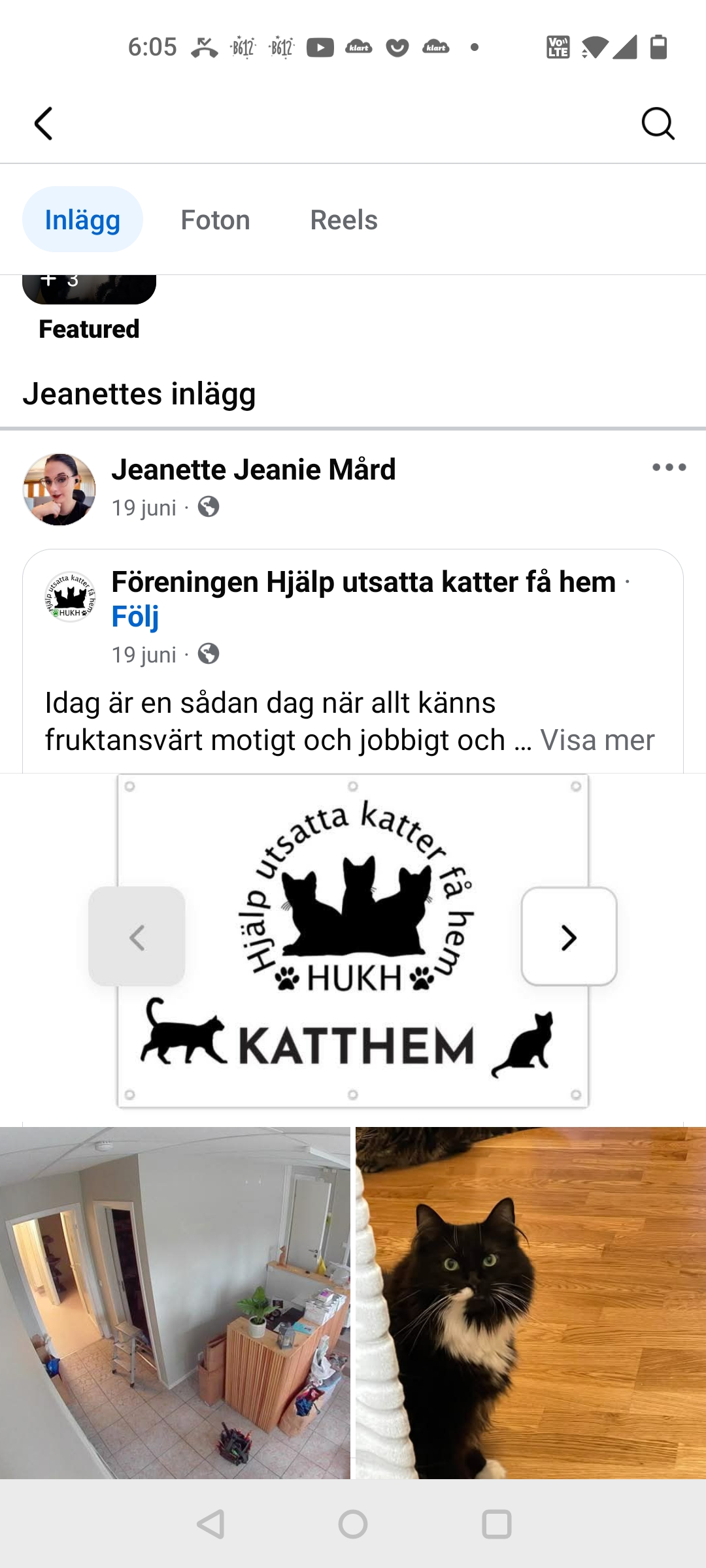Expand the post text with Visa mer
Image resolution: width=706 pixels, height=1568 pixels.
(x=597, y=740)
